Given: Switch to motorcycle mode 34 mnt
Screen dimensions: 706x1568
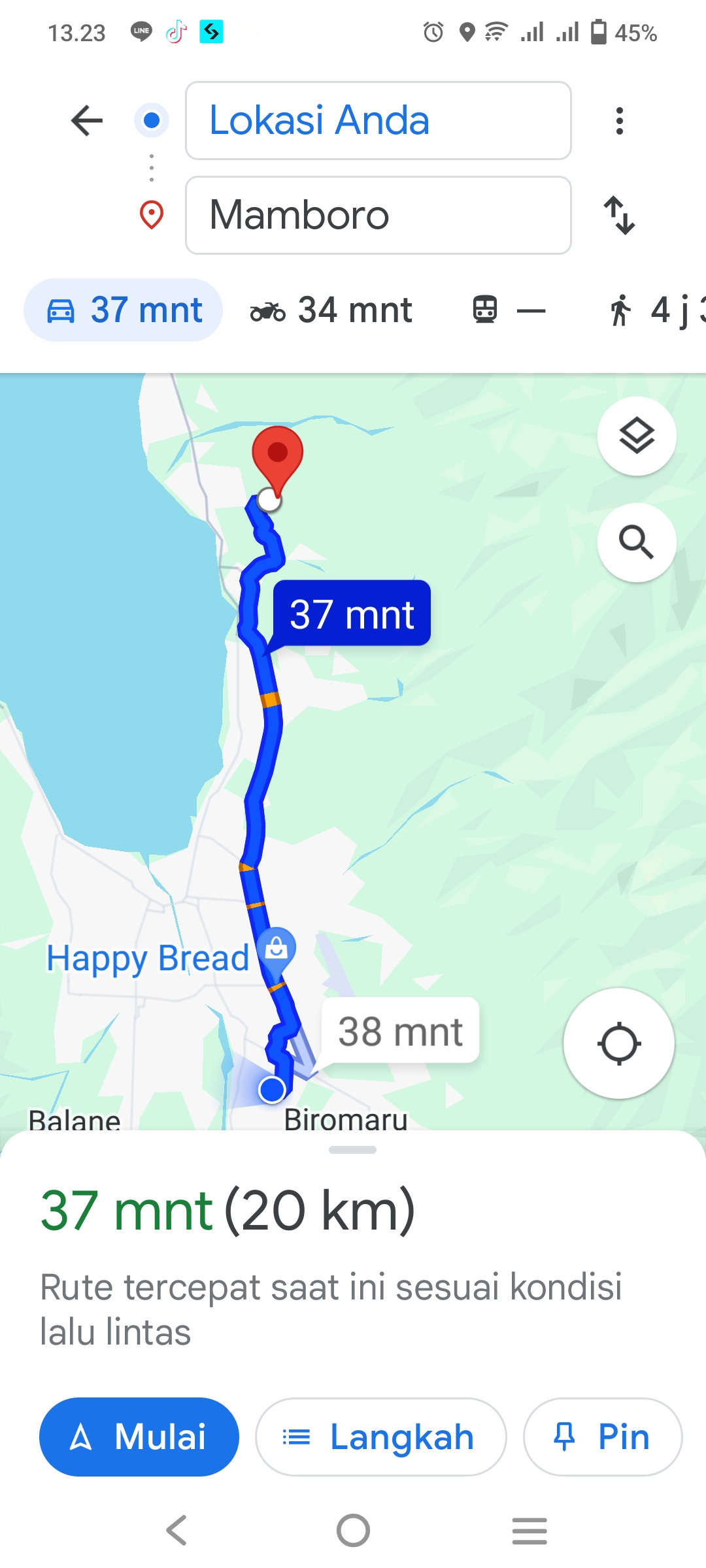Looking at the screenshot, I should [x=331, y=310].
